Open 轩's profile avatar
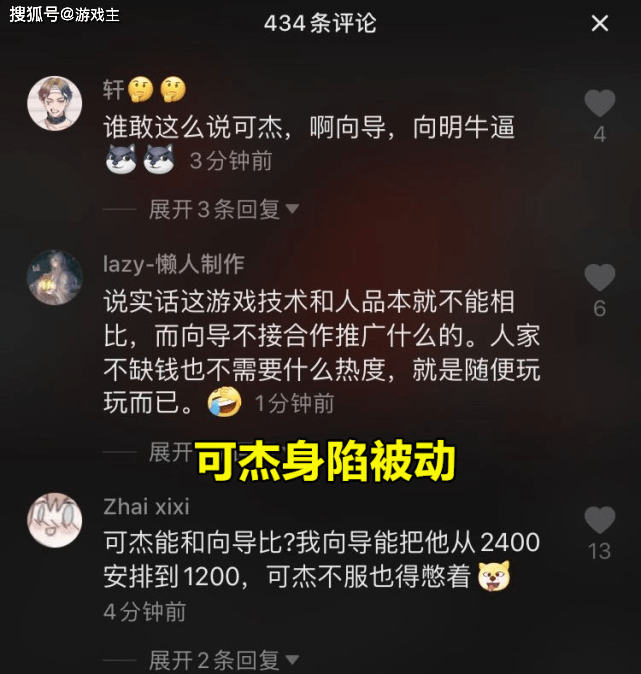The image size is (641, 674). pos(54,103)
